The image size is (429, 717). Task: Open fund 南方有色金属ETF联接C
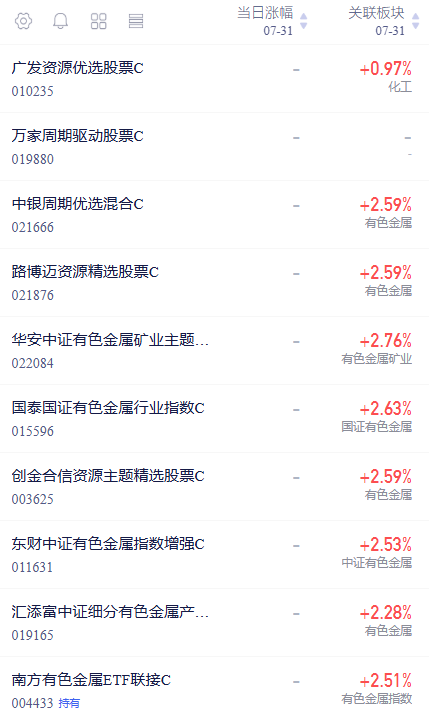[214, 687]
